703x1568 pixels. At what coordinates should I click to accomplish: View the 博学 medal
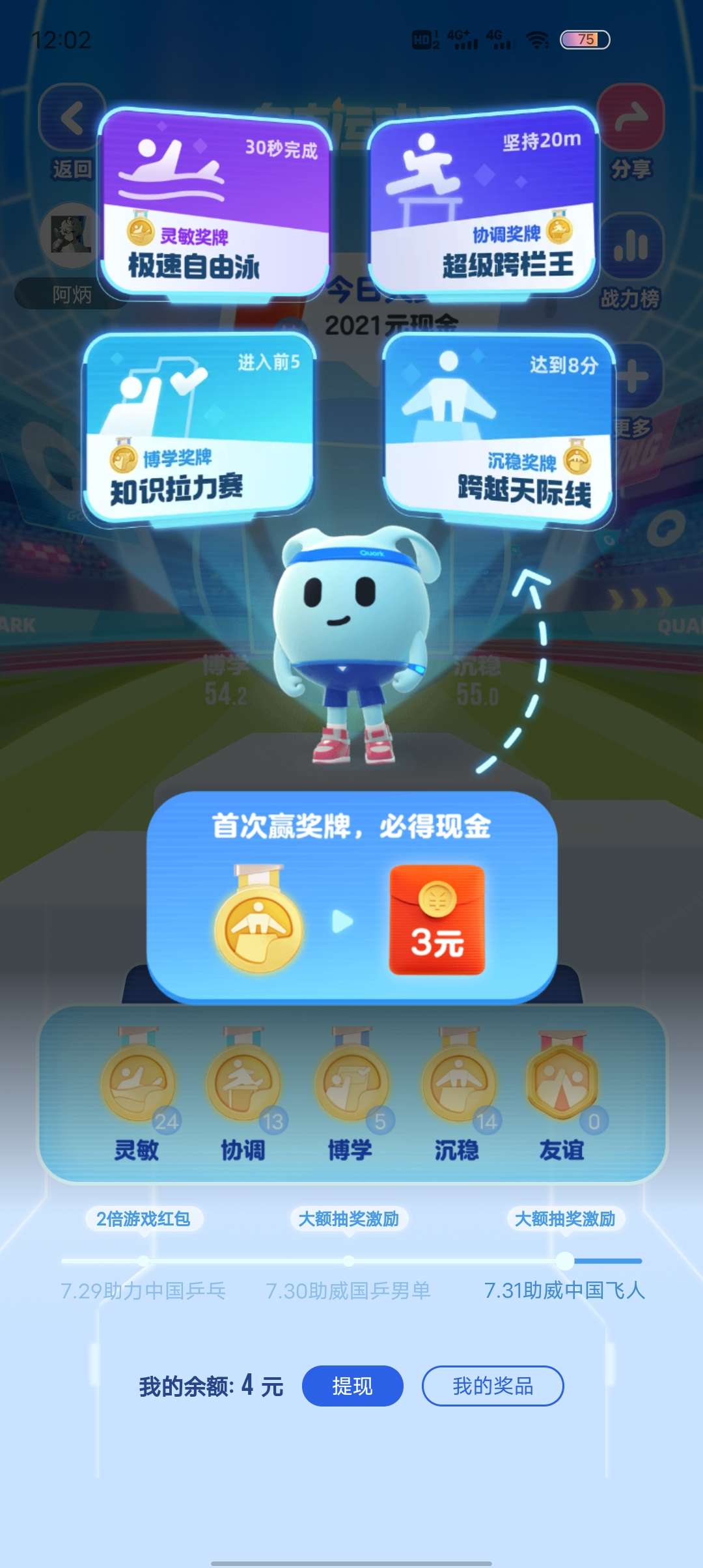[351, 1095]
